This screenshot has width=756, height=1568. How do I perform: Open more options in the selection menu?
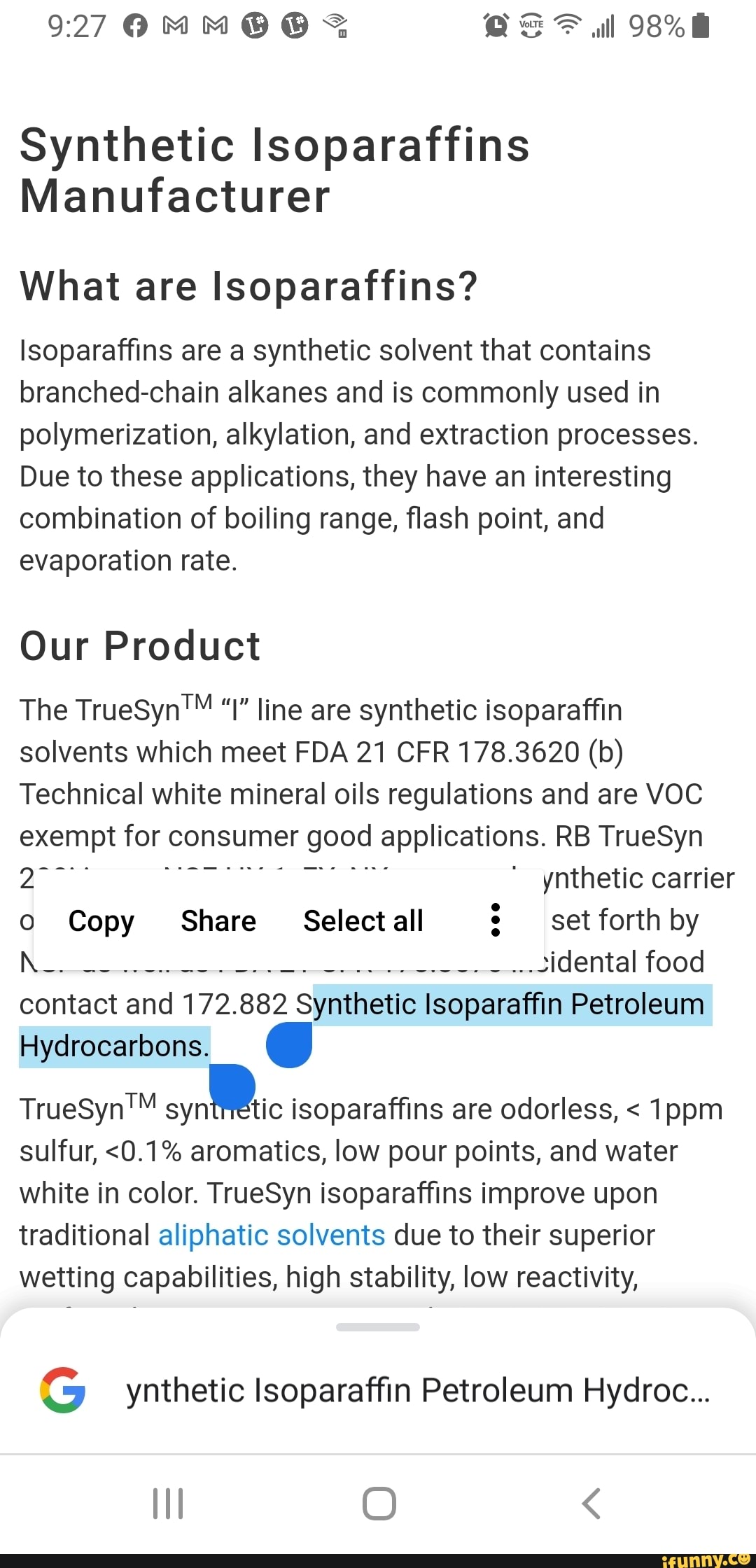click(x=496, y=920)
